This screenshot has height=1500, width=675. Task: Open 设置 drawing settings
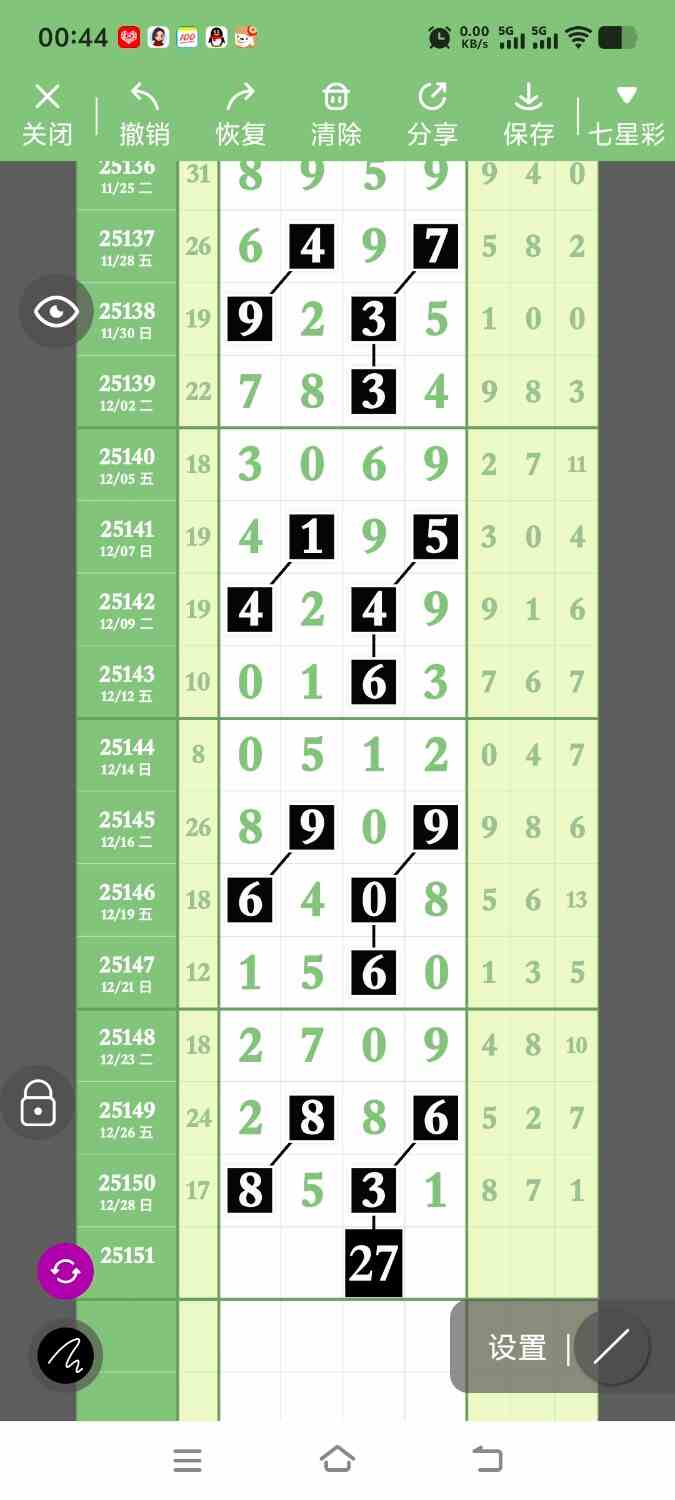coord(517,1348)
